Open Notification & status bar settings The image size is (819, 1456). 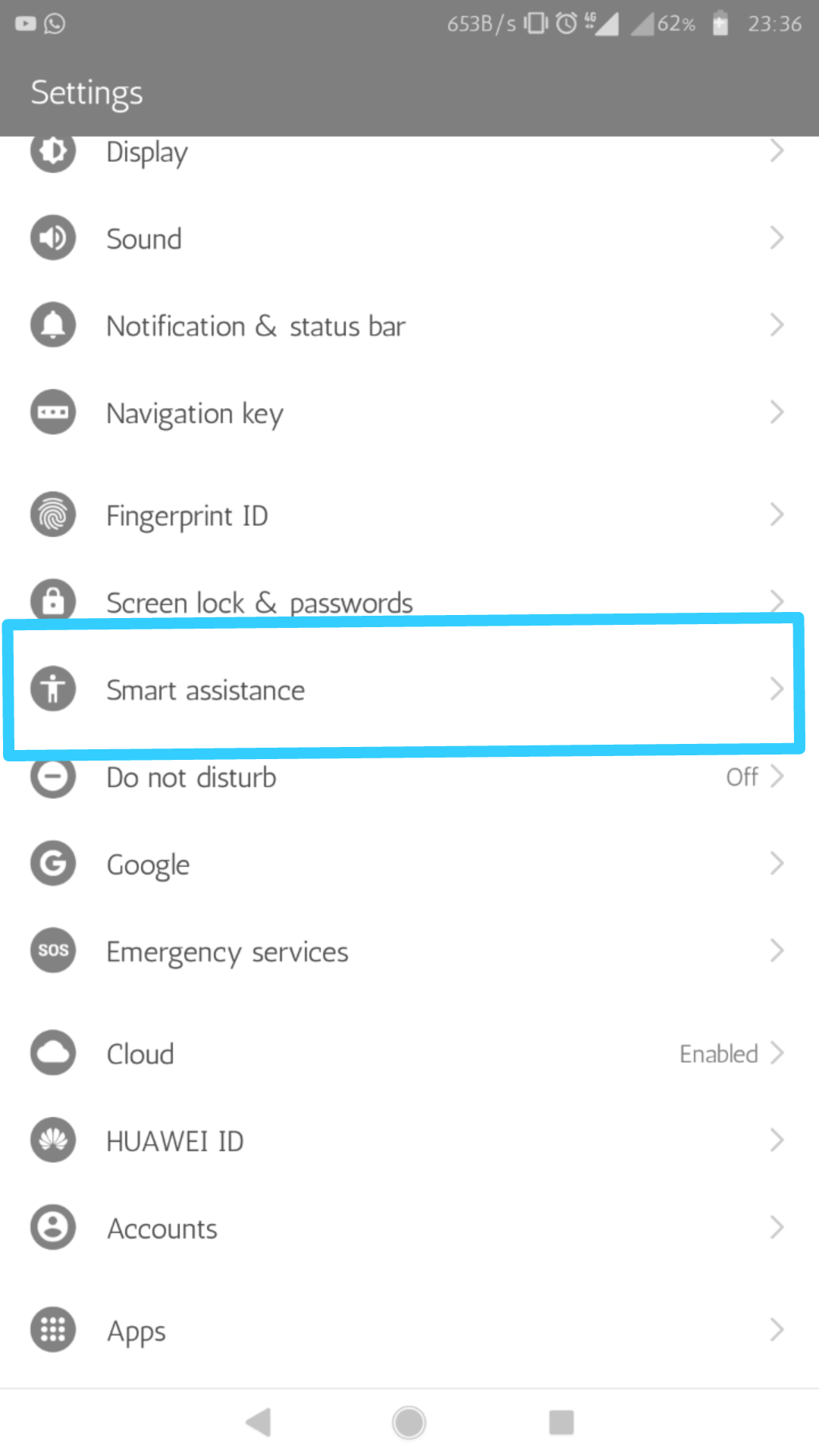pos(409,326)
